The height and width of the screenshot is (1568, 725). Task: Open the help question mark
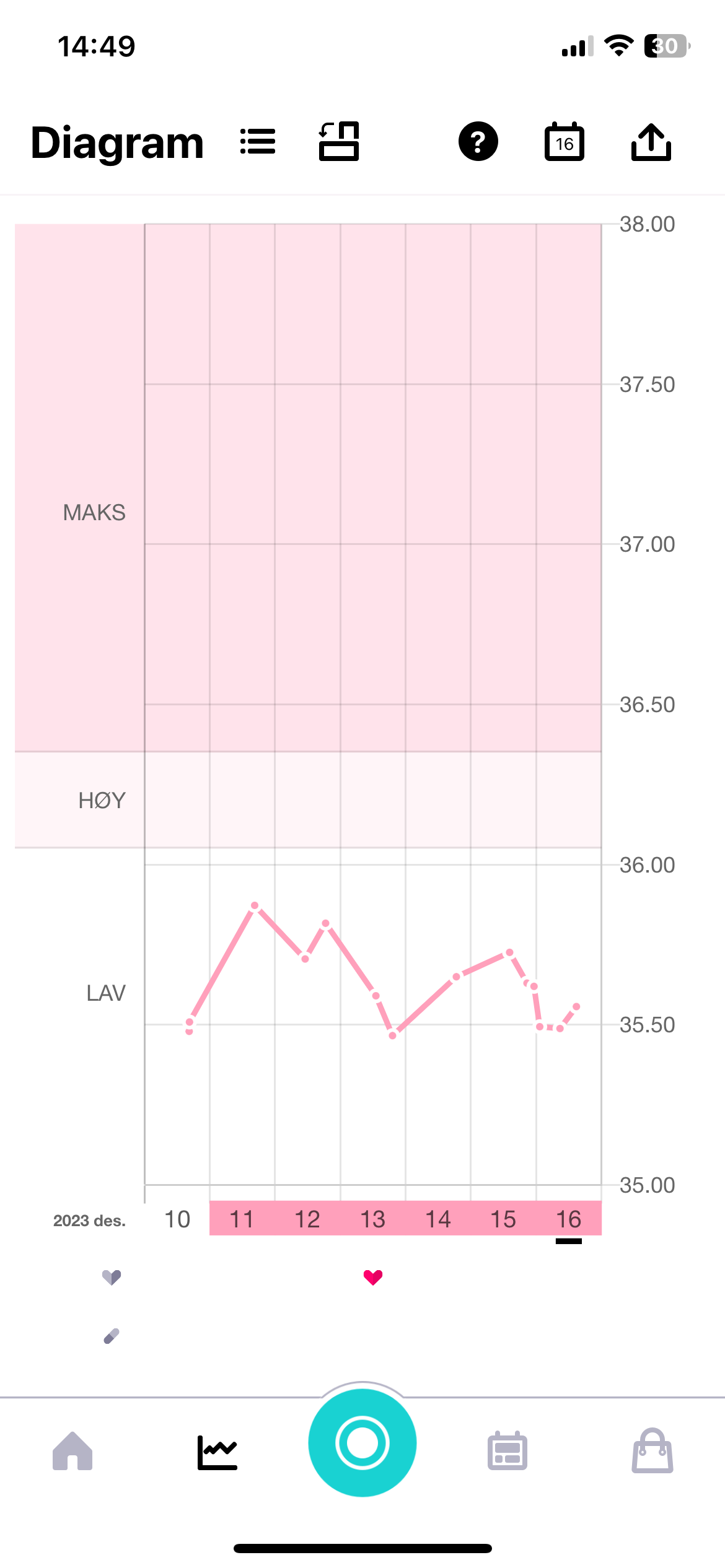478,142
